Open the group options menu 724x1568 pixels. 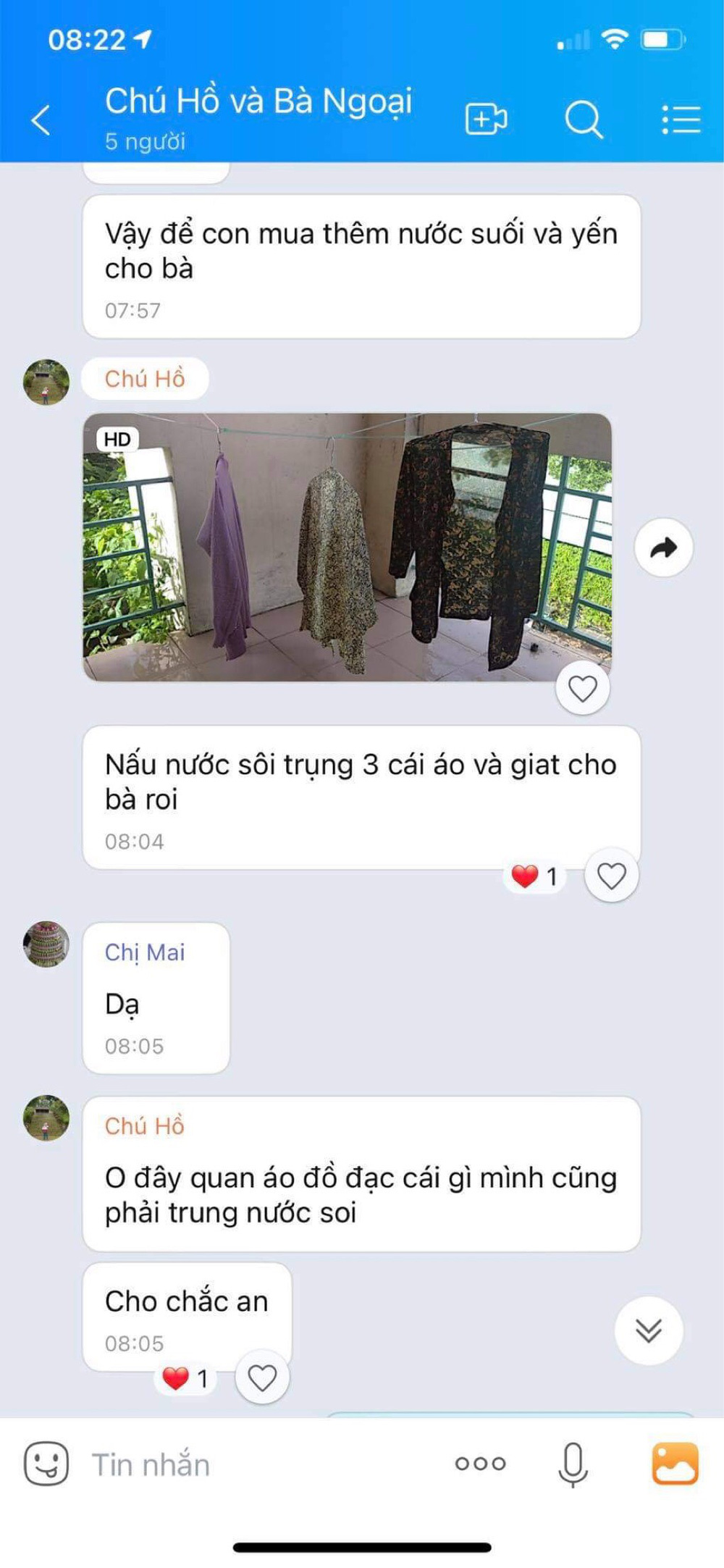tap(681, 120)
